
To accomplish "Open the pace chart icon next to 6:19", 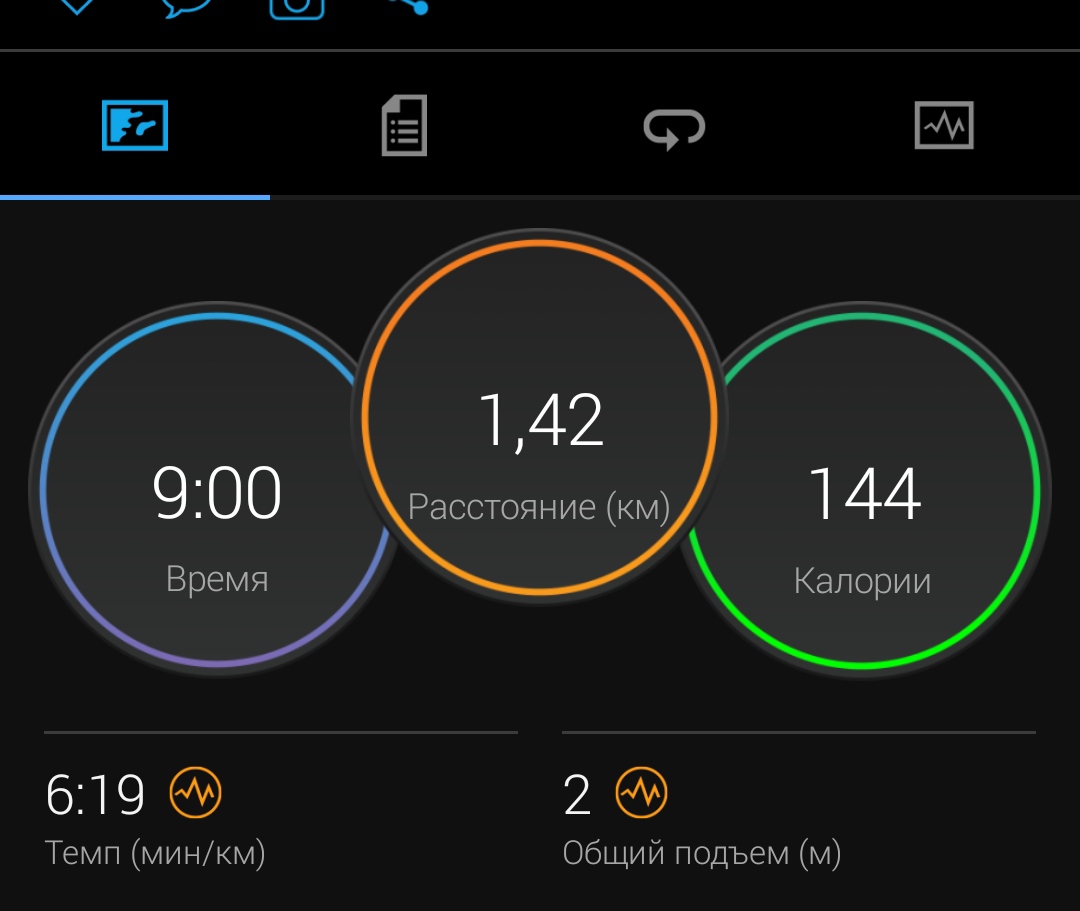I will click(196, 793).
